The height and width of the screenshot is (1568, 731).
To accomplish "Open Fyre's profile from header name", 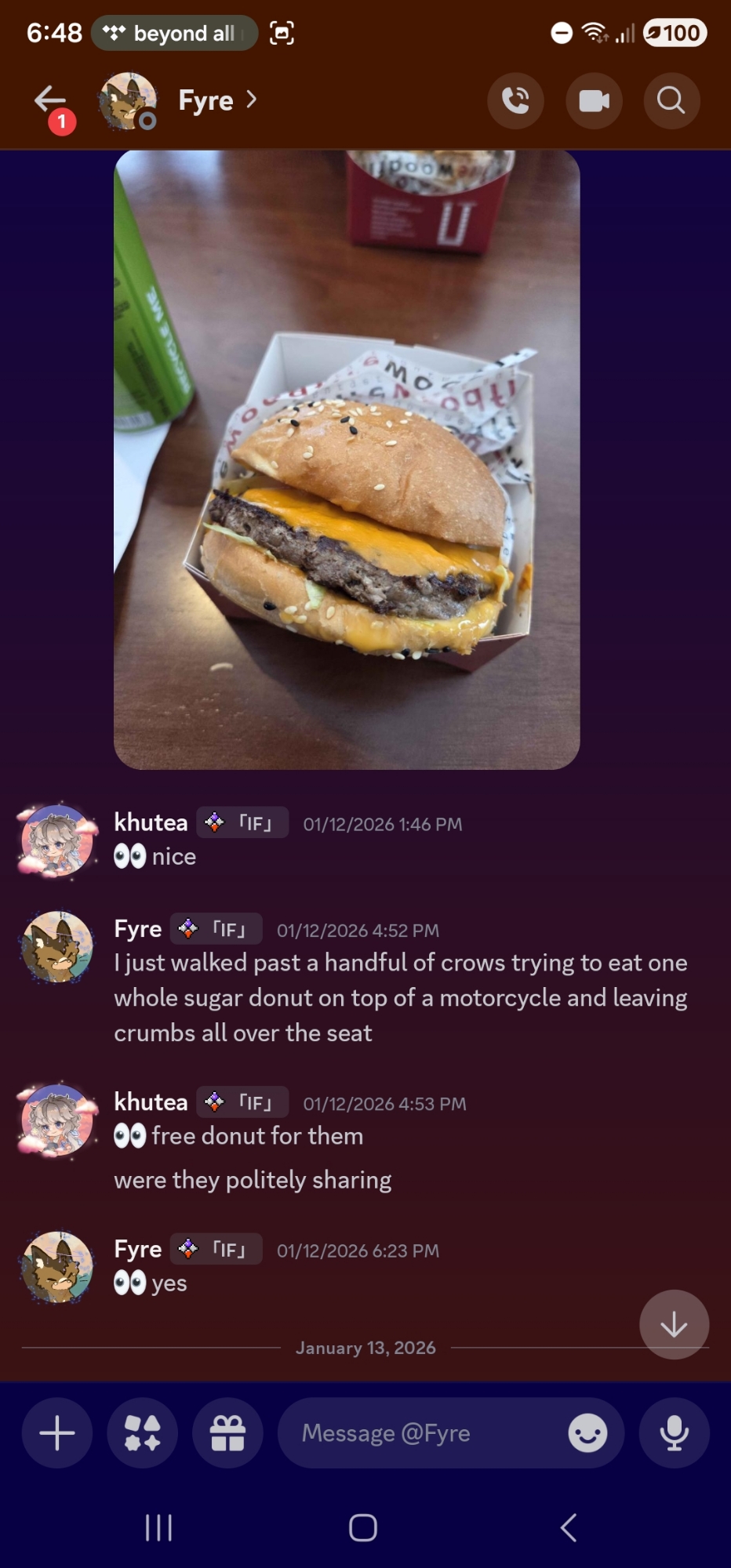I will [x=205, y=100].
